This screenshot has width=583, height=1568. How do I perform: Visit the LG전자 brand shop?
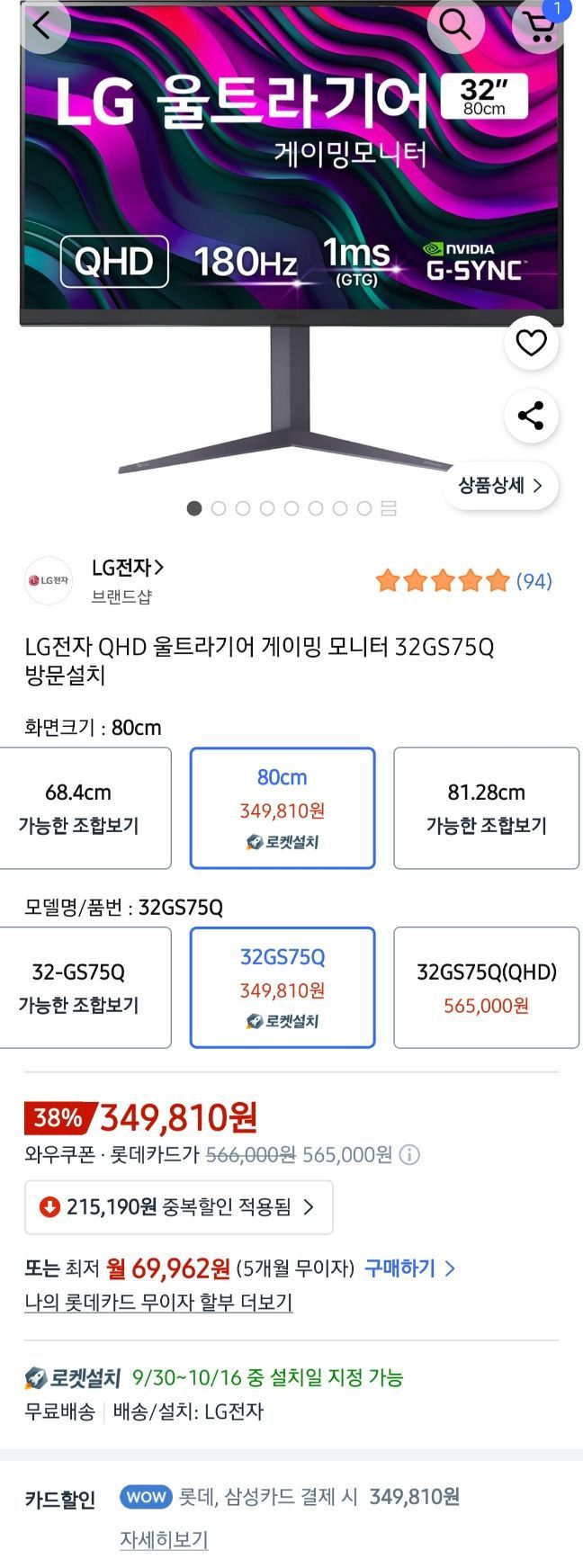click(127, 568)
